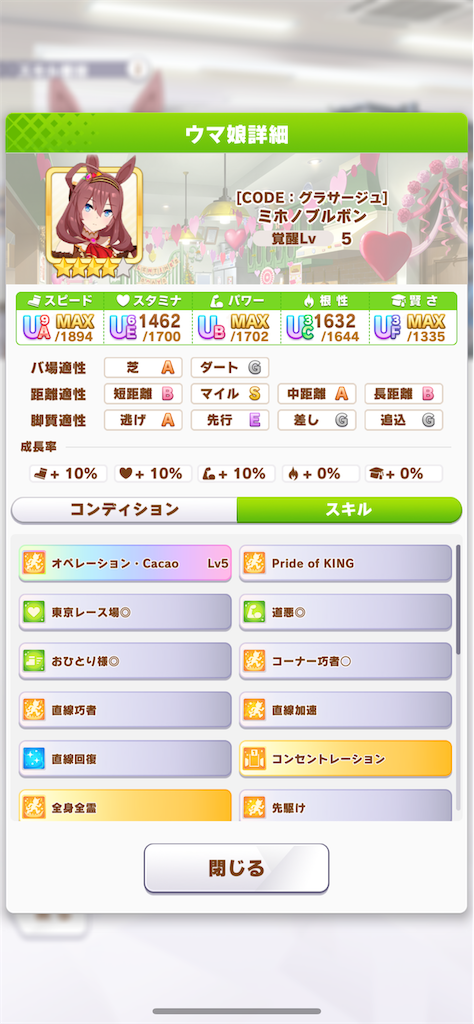Open the 全身全霊 skill

[x=125, y=806]
